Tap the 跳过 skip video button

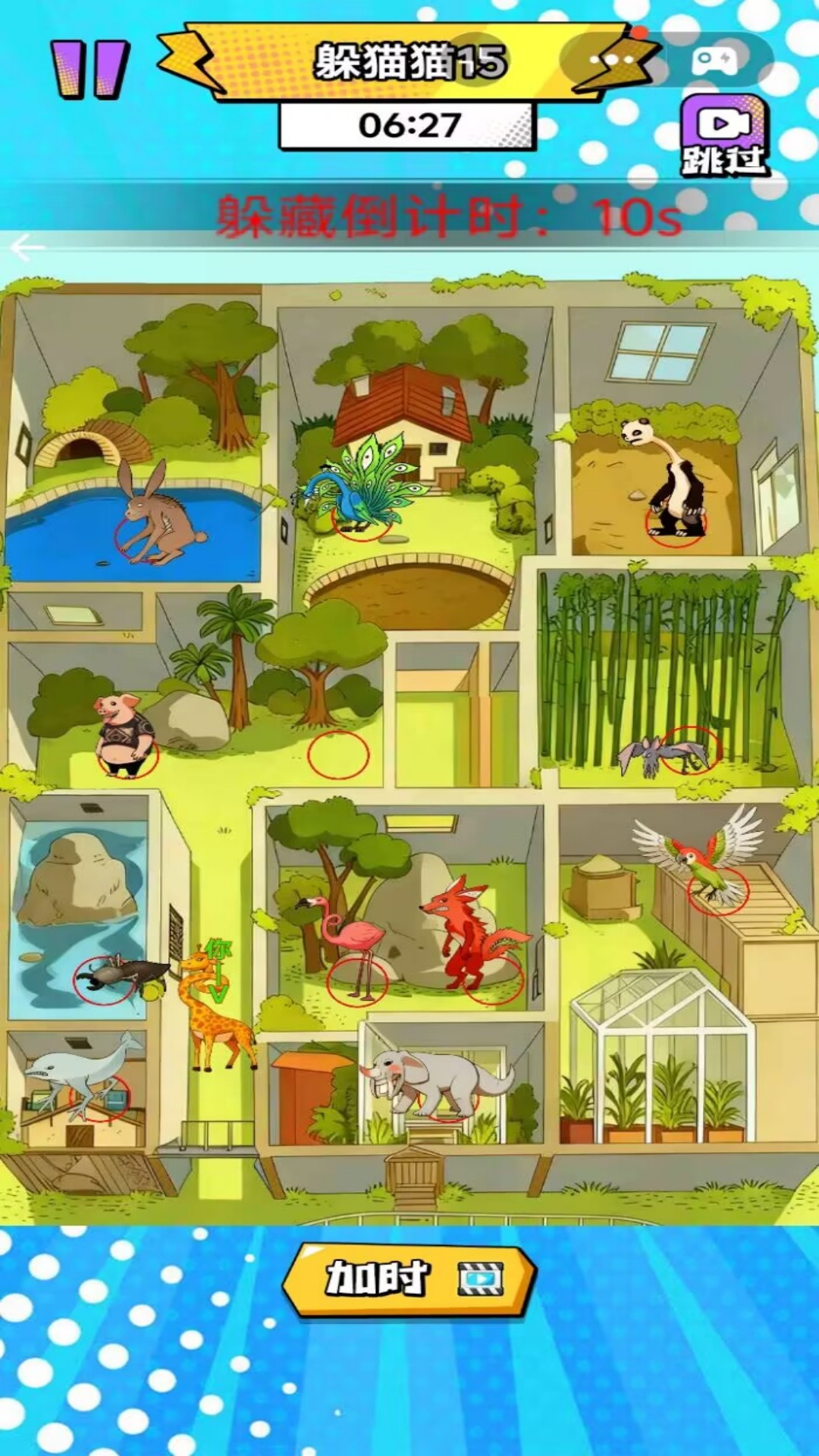[x=724, y=135]
